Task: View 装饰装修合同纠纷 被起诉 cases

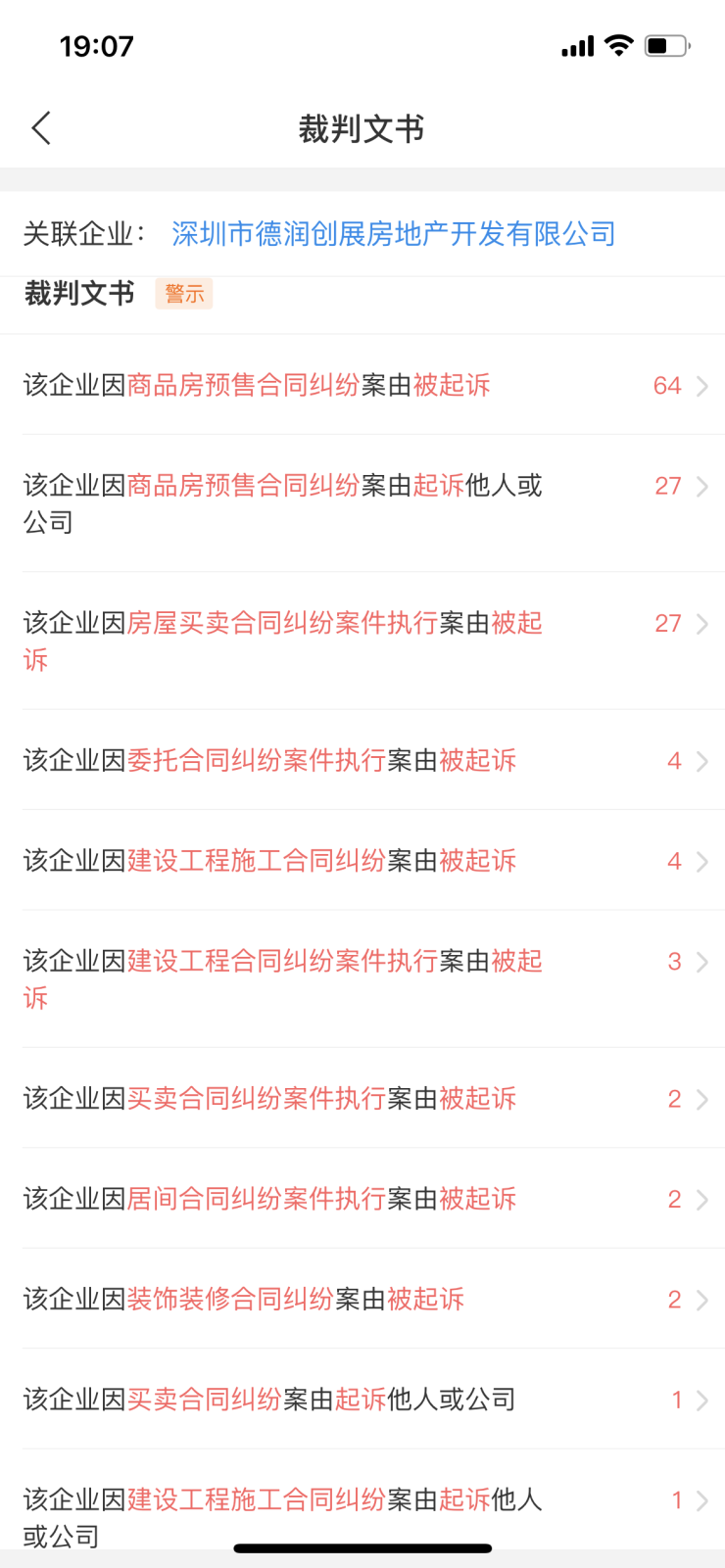Action: (362, 1300)
